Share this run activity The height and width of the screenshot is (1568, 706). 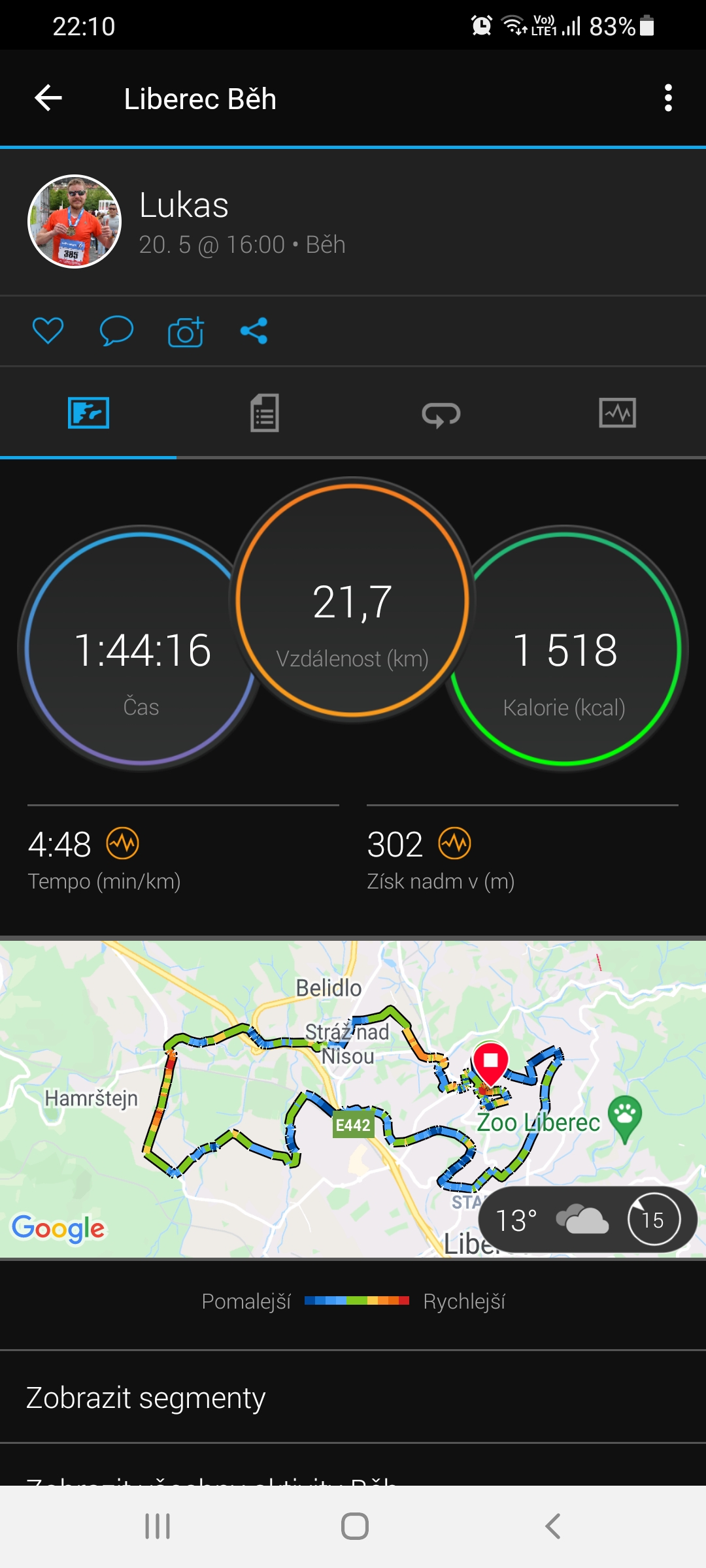[254, 331]
